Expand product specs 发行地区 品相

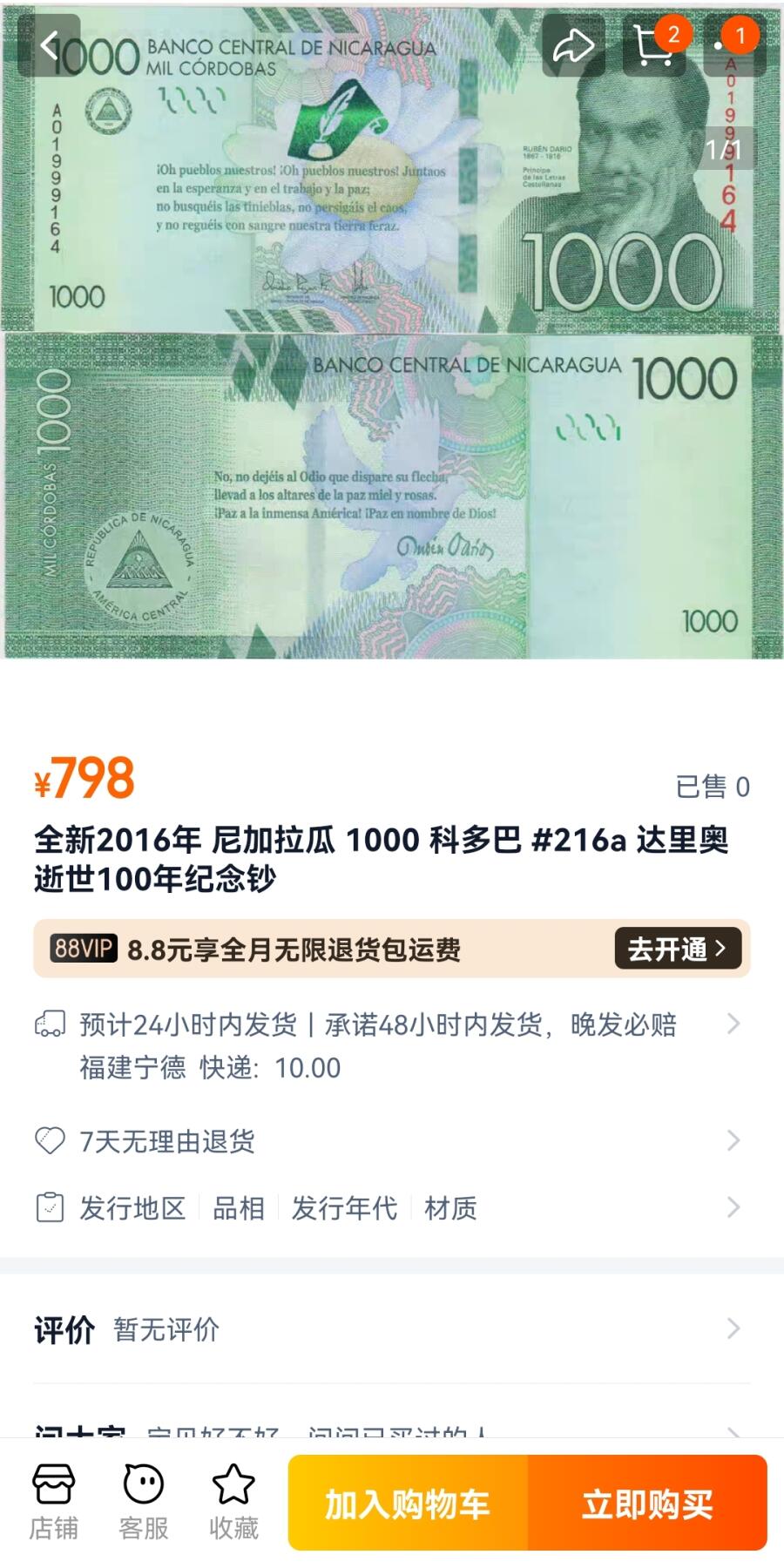tap(392, 1208)
